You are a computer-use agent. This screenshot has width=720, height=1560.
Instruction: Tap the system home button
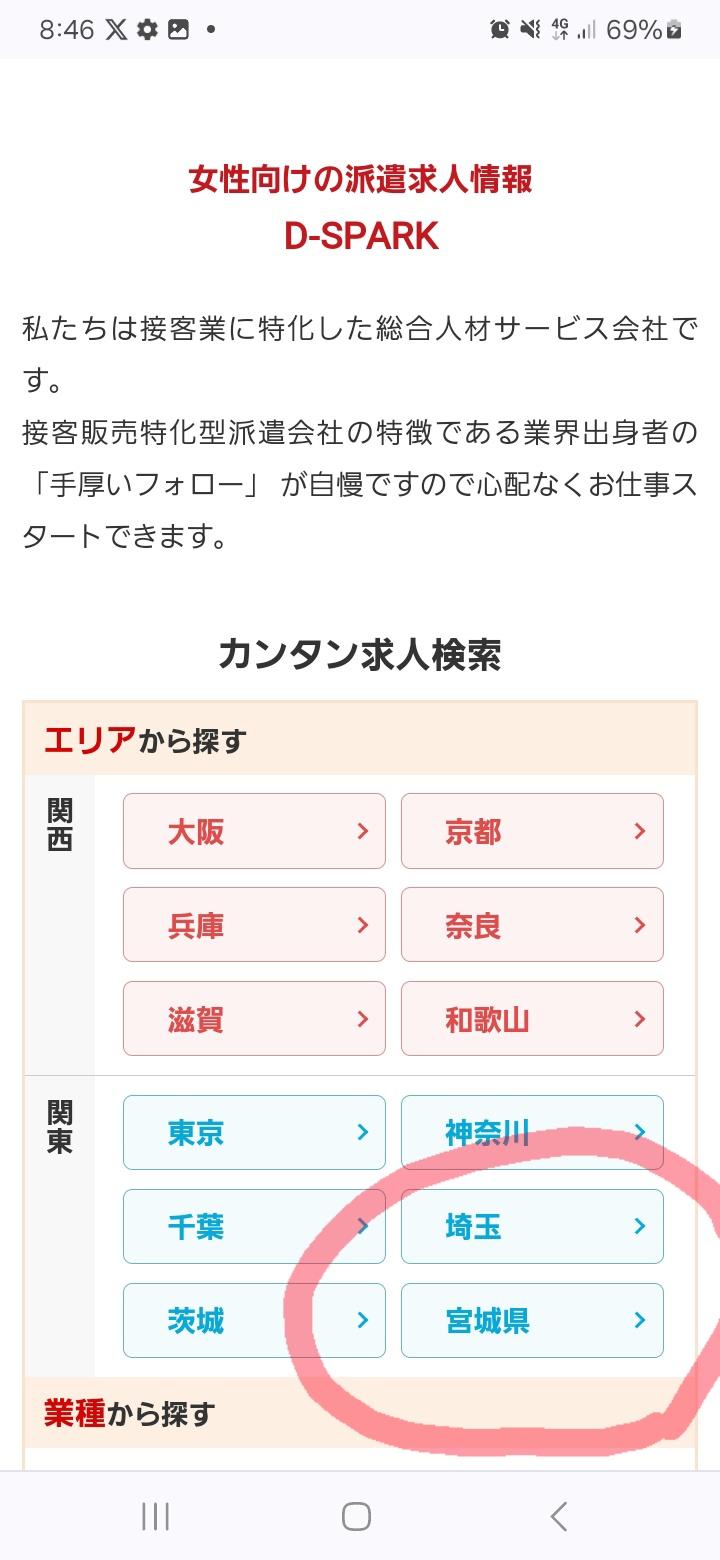[356, 1516]
